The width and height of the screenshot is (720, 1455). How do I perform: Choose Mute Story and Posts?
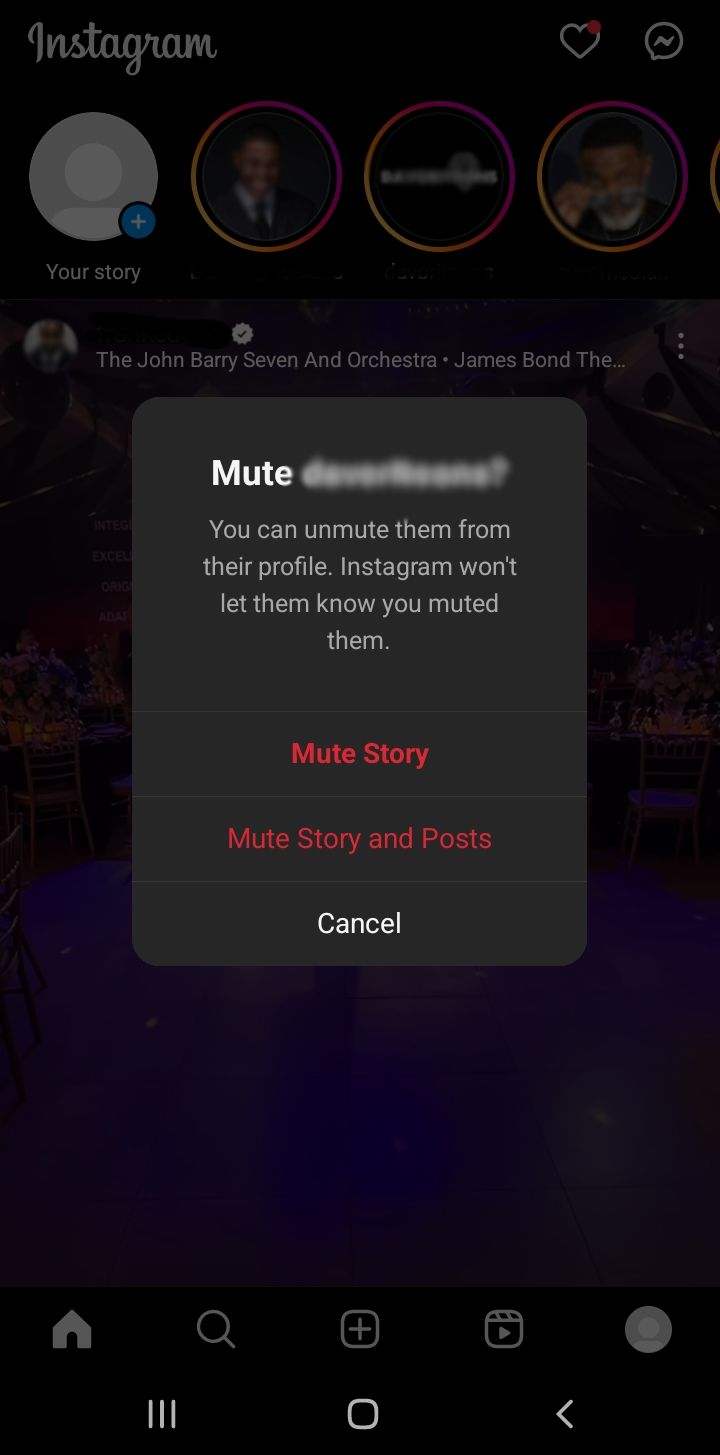click(x=359, y=839)
